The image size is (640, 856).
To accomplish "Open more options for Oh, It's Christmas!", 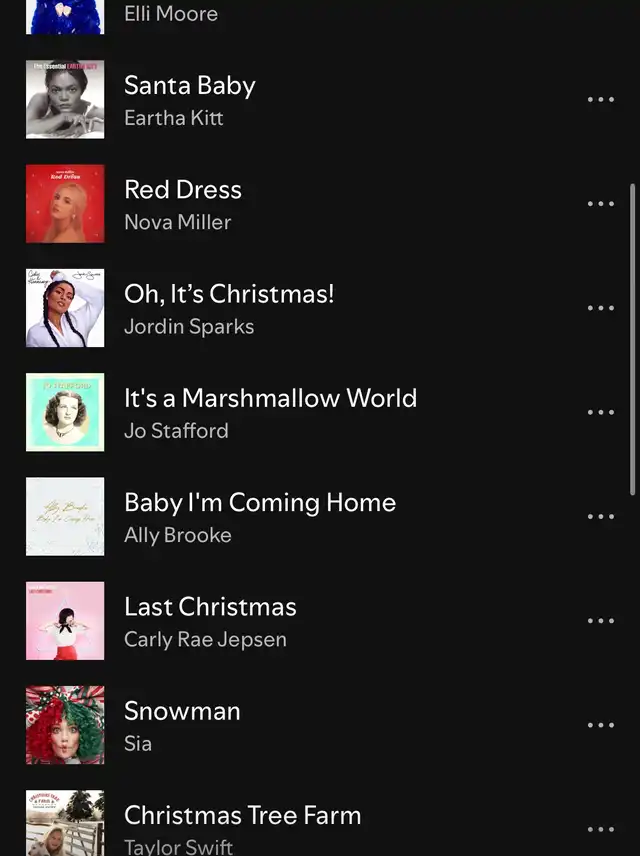I will pos(600,308).
